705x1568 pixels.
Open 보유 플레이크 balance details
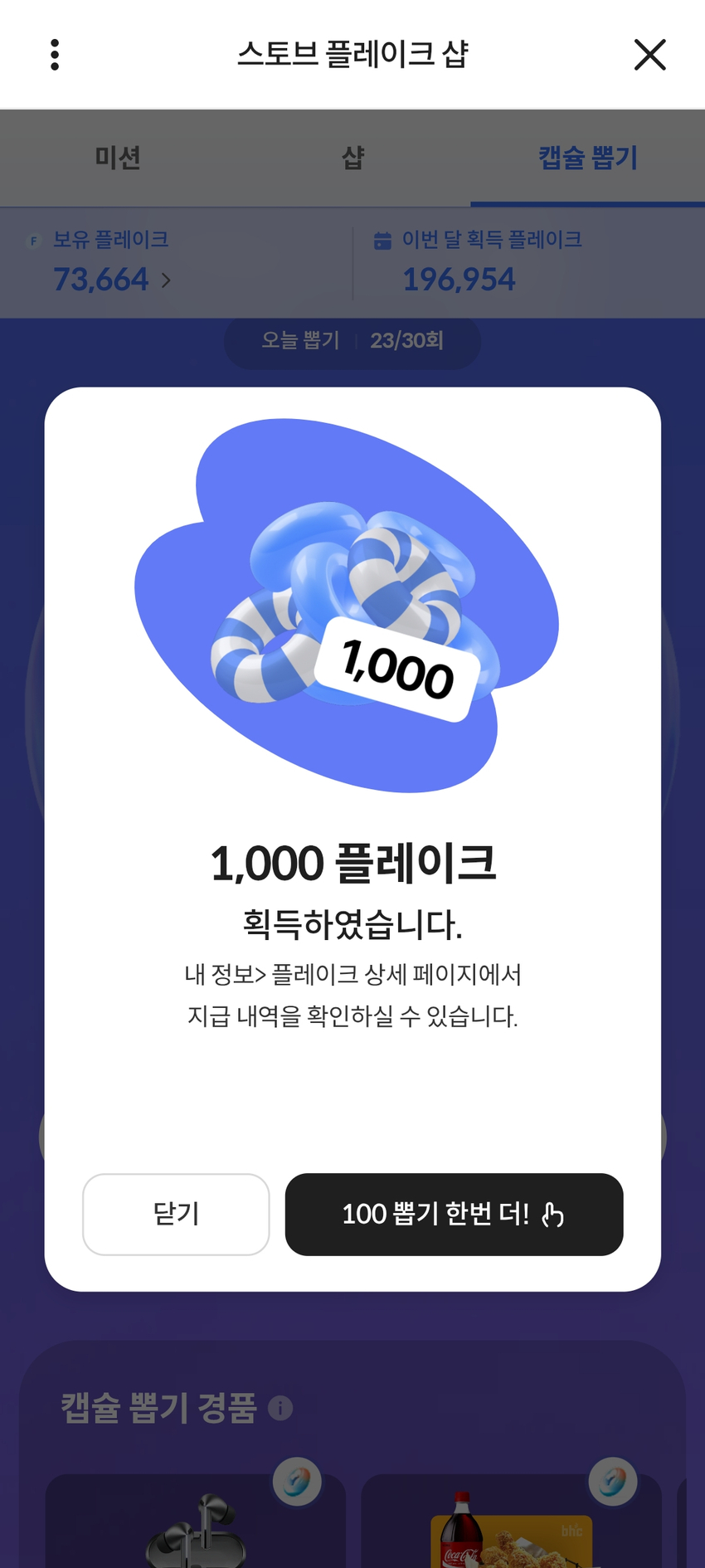[111, 279]
